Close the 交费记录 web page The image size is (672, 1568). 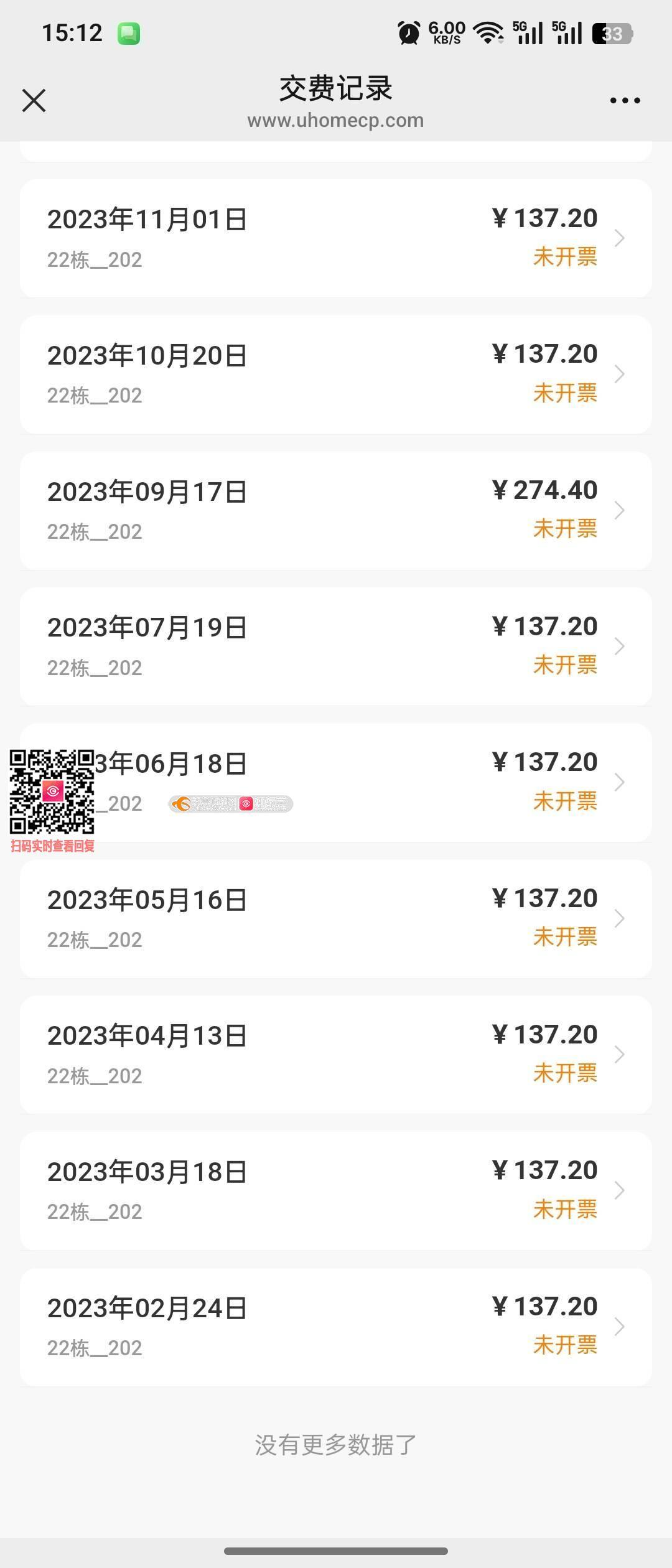34,100
